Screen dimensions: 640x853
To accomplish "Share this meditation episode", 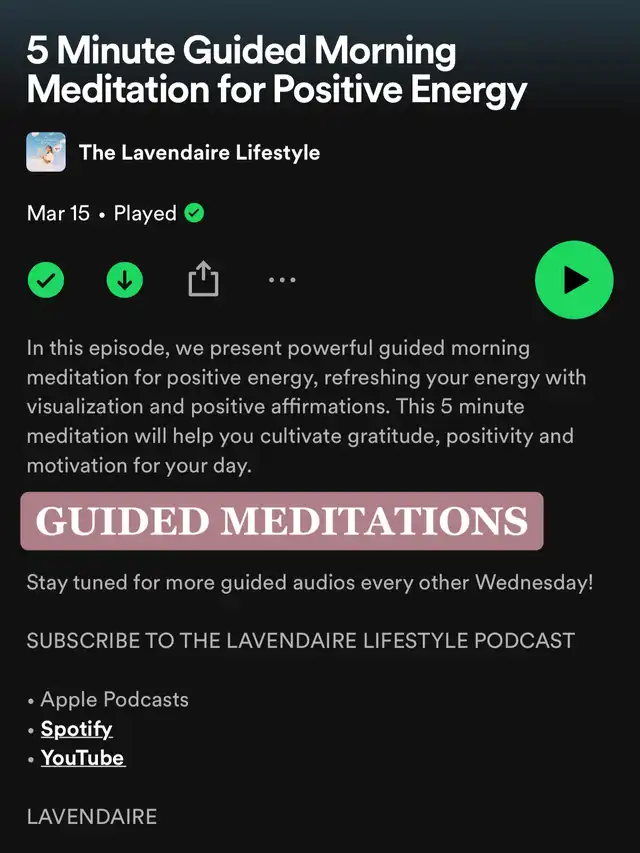I will (x=203, y=281).
